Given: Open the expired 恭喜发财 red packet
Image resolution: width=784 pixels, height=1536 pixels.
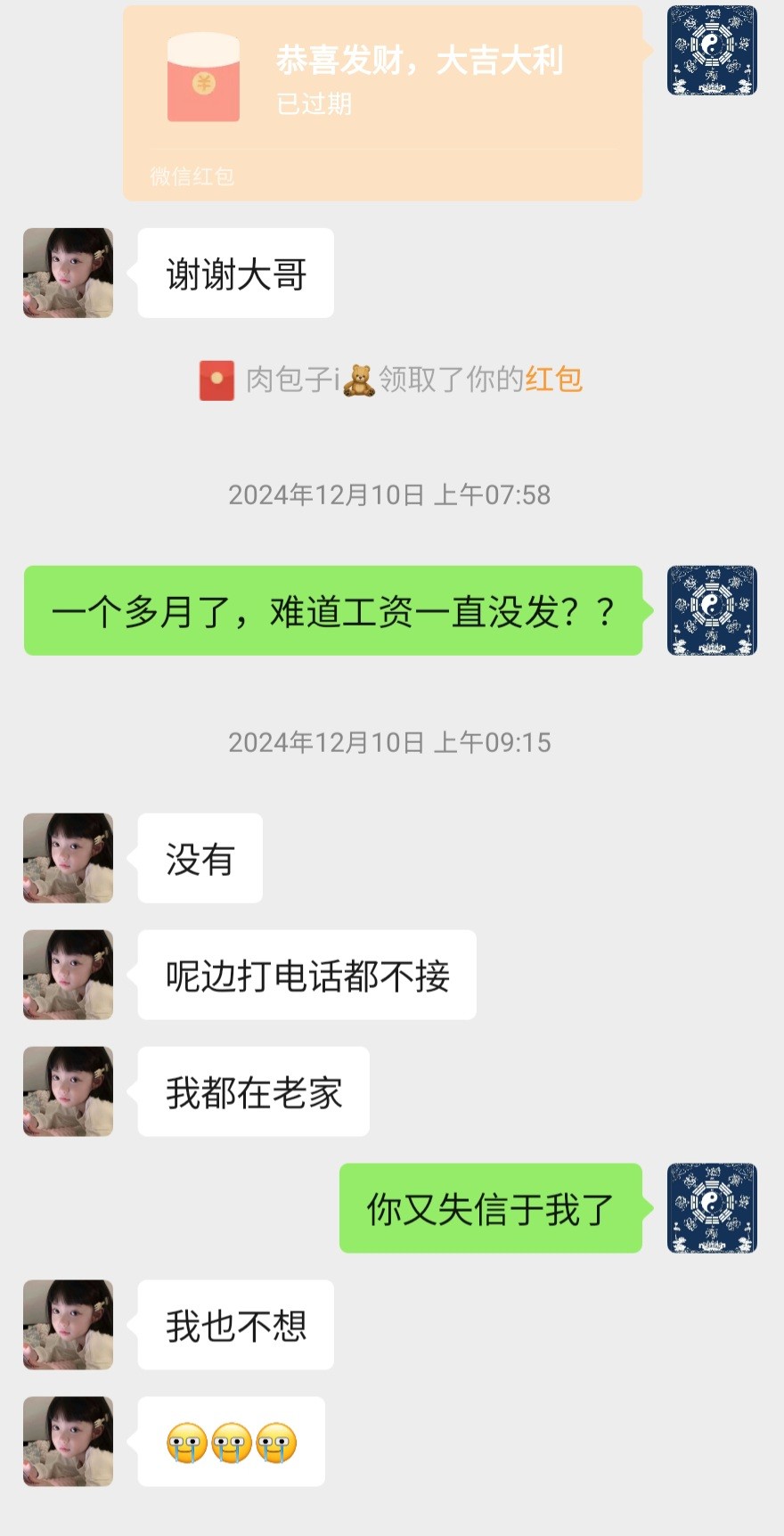Looking at the screenshot, I should coord(383,102).
